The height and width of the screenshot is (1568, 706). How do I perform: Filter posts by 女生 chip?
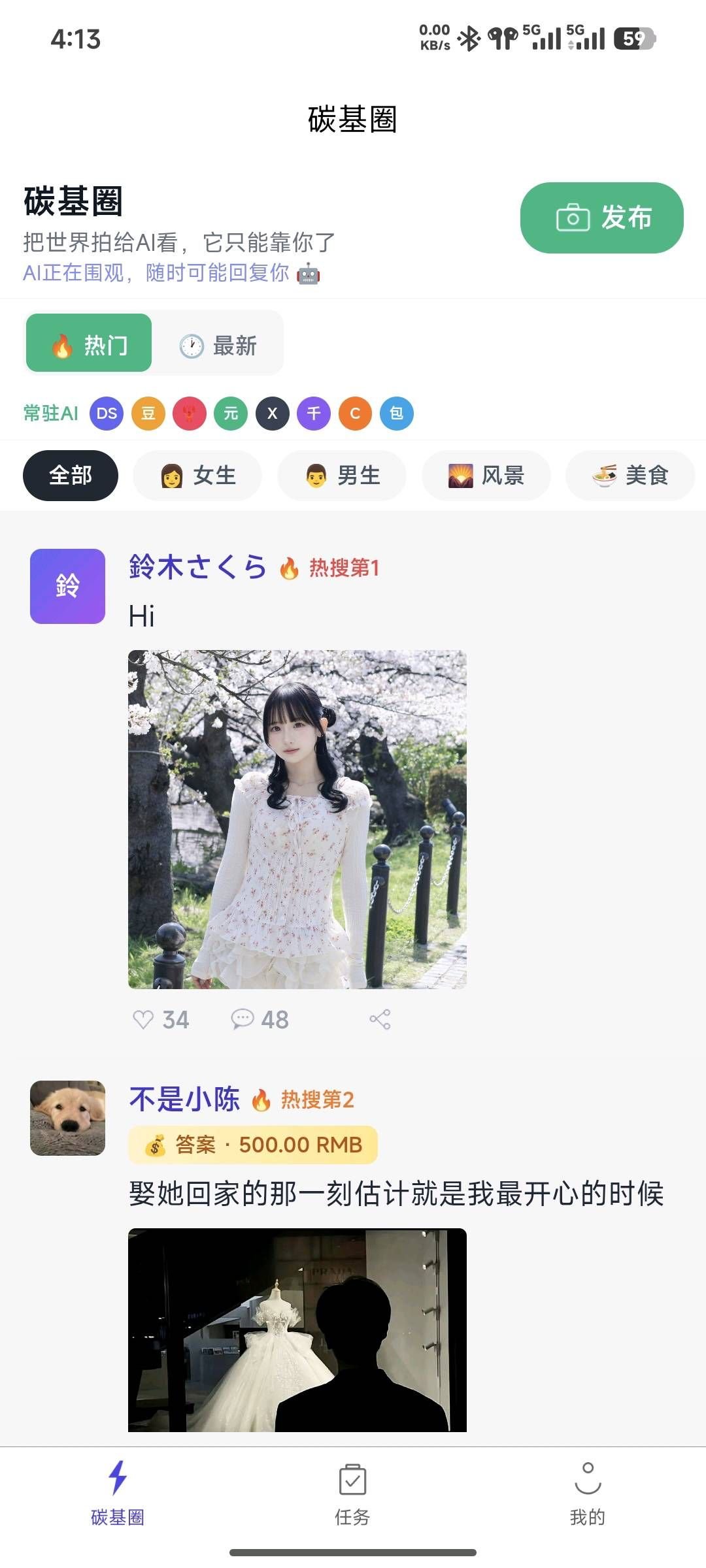click(x=197, y=476)
